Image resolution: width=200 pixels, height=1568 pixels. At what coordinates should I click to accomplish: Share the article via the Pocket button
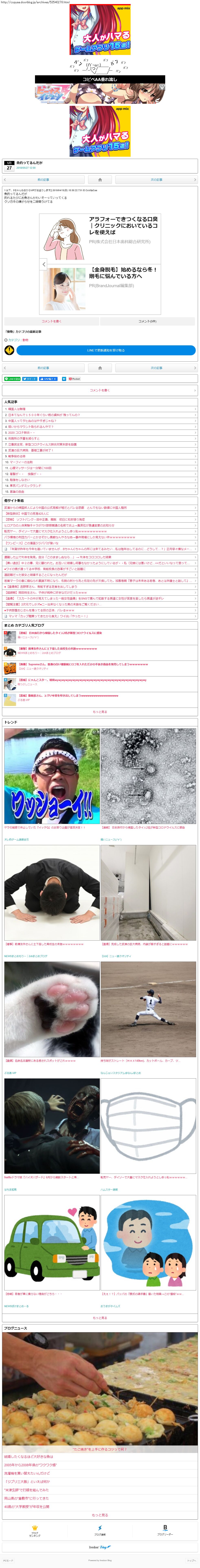pos(74,379)
